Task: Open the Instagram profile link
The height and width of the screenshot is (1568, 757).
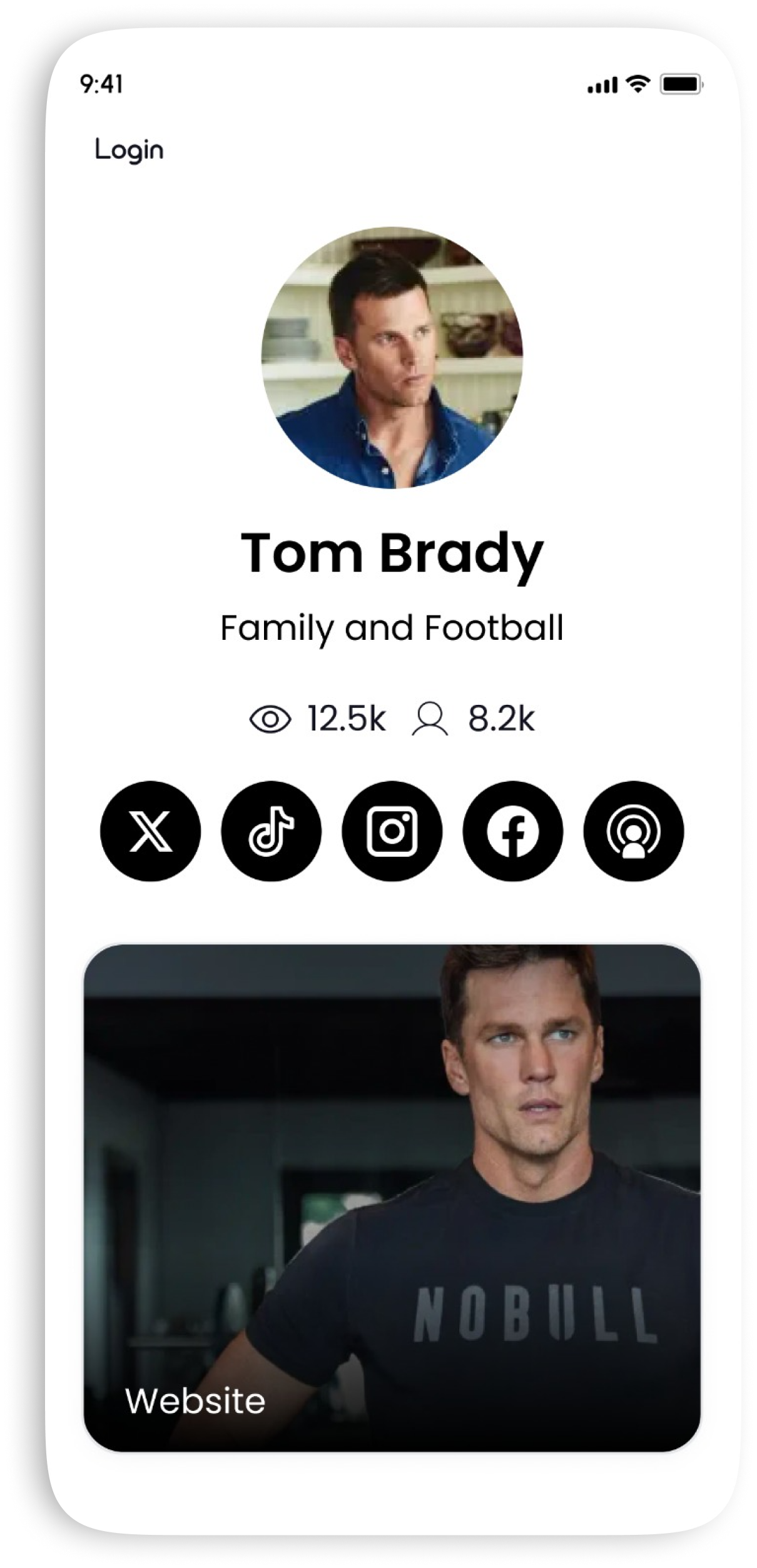Action: click(392, 831)
